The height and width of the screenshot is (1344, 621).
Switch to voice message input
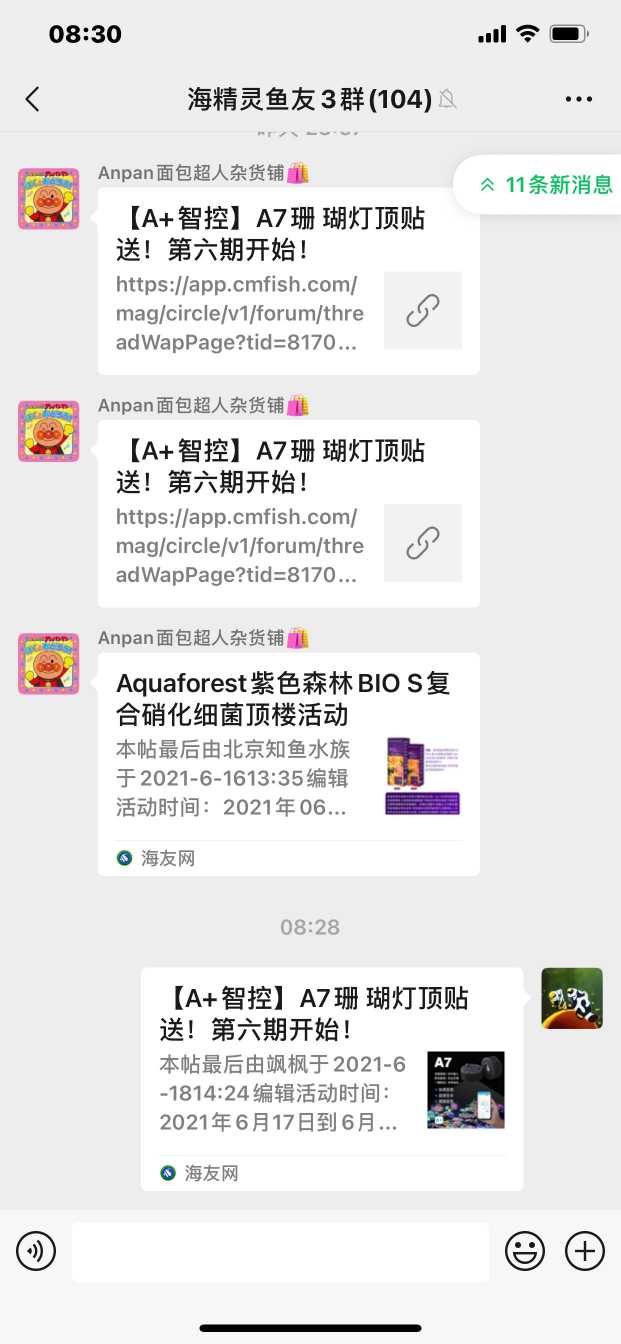click(x=36, y=1251)
